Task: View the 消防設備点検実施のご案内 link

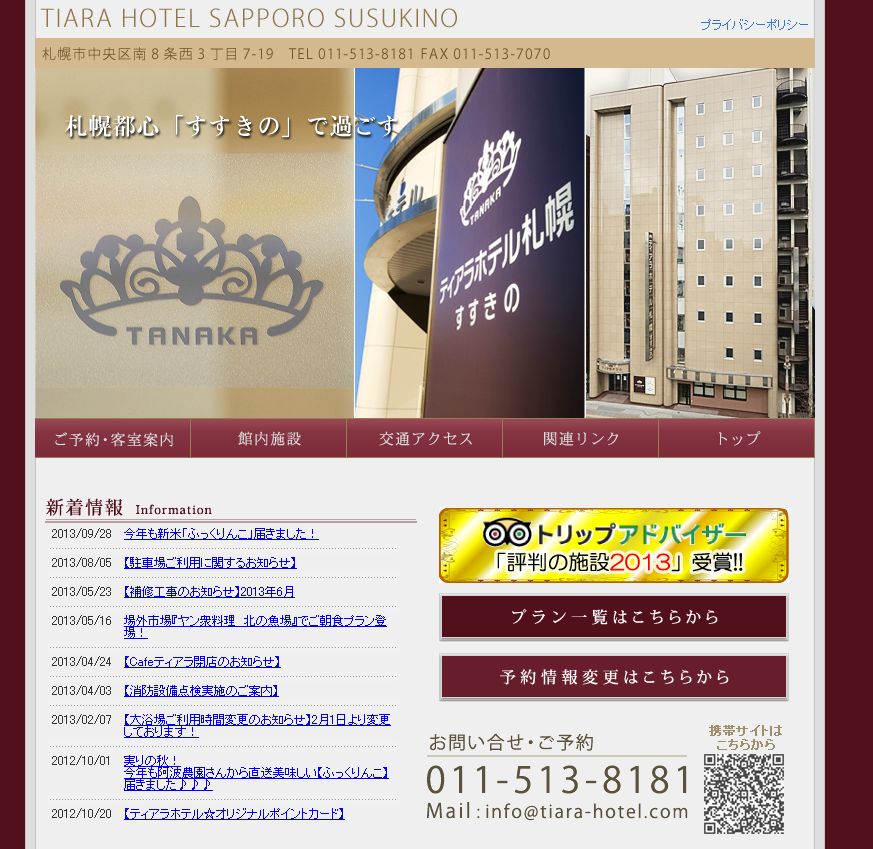Action: coord(200,691)
